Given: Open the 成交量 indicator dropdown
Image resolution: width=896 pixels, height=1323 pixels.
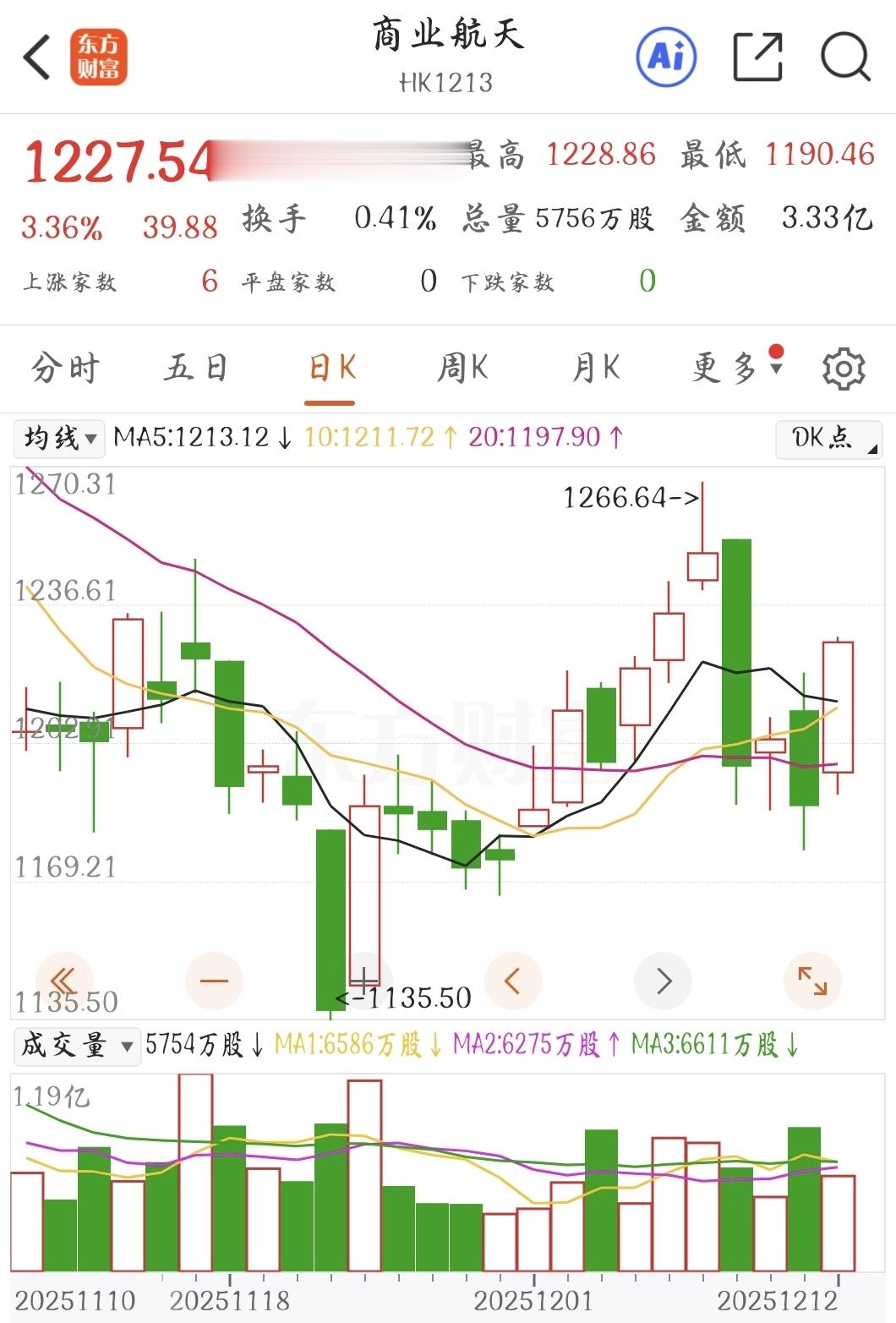Looking at the screenshot, I should [76, 1046].
